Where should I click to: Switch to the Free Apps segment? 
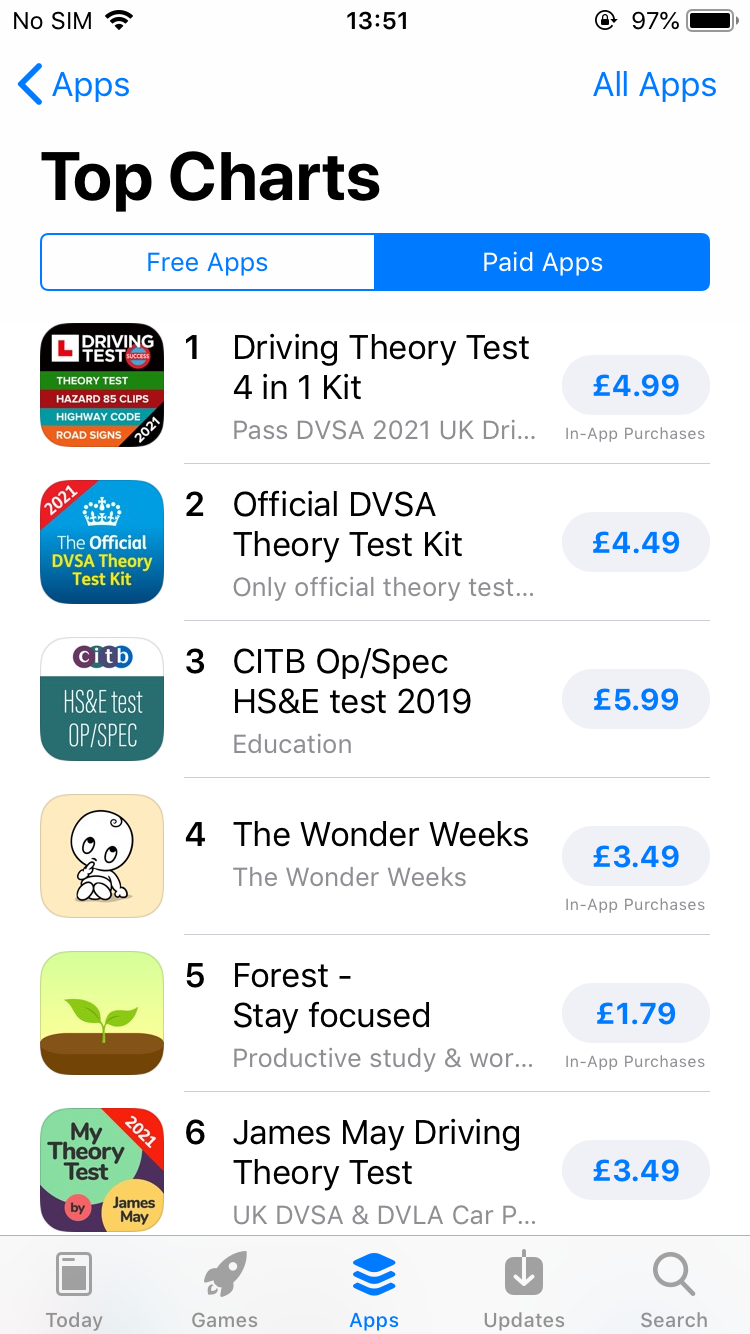[207, 262]
